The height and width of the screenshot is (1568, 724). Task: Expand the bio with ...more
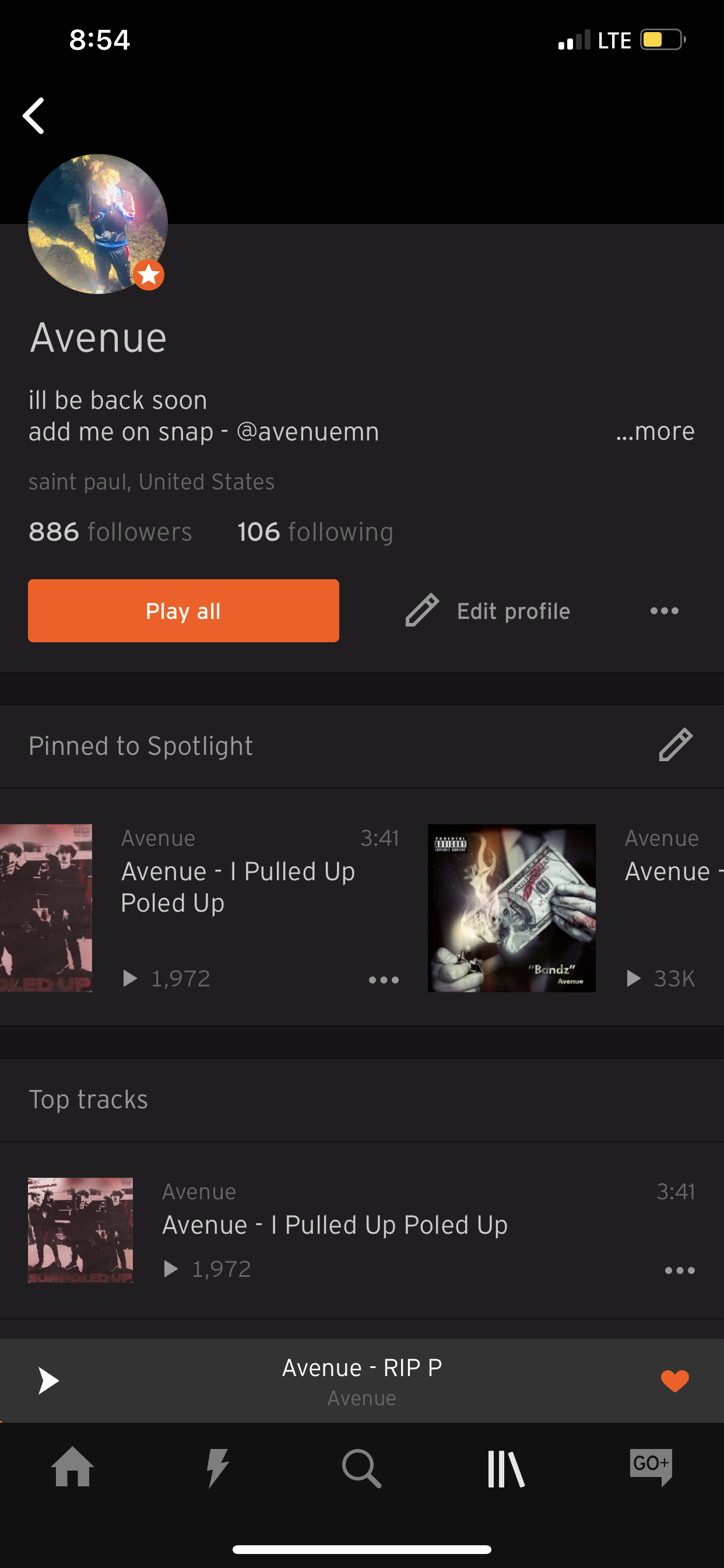655,431
